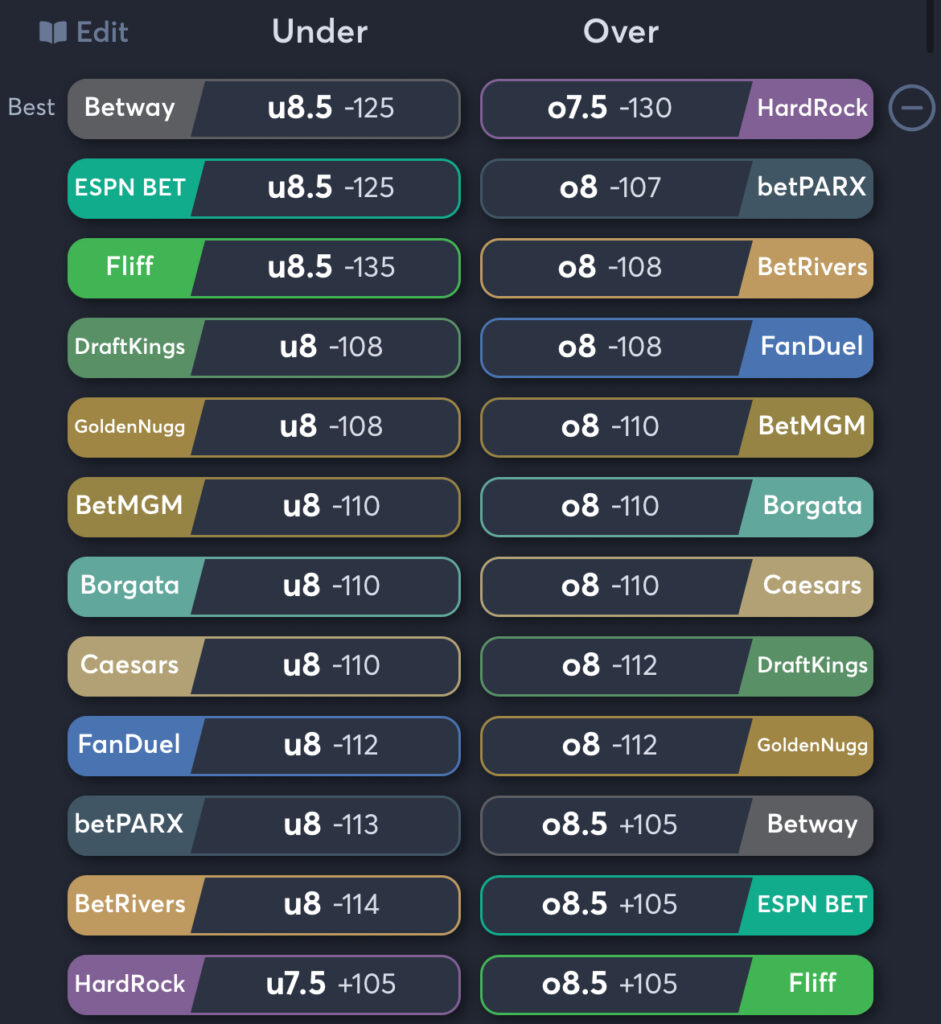Screen dimensions: 941x1024
Task: Tap the Edit button
Action: 85,32
